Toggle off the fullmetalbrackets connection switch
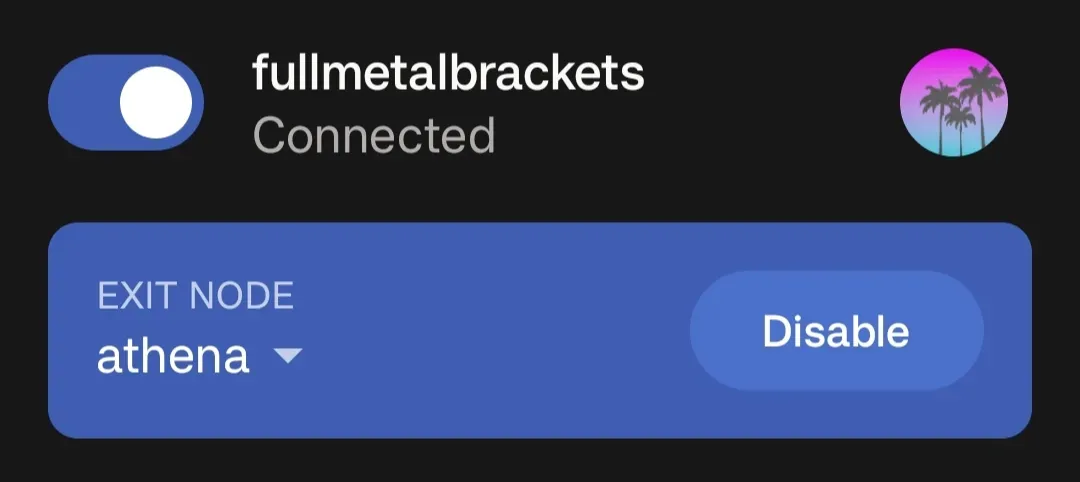Screen dimensions: 1080x482 (126, 103)
